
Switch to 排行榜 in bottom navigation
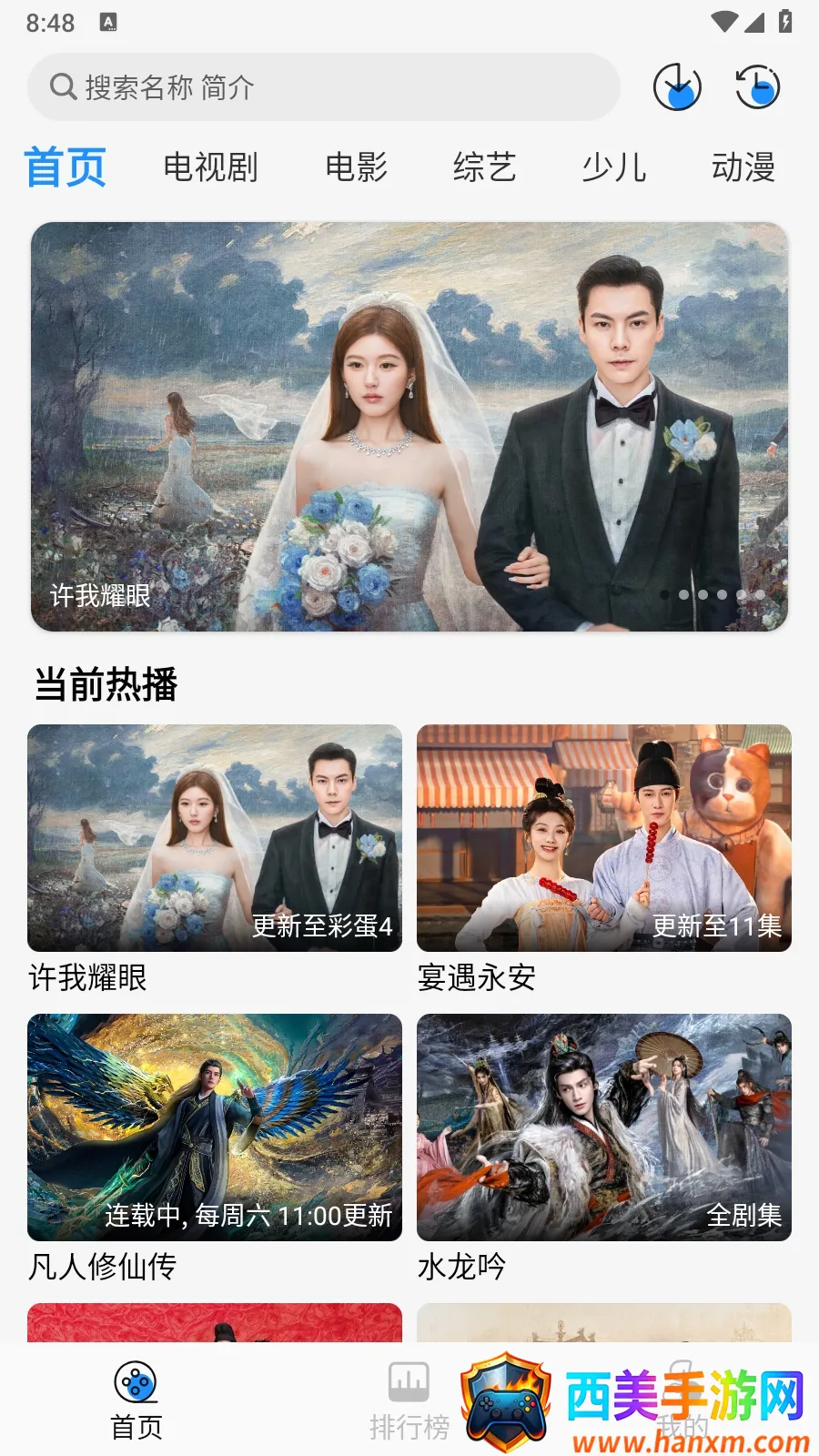[x=409, y=1401]
